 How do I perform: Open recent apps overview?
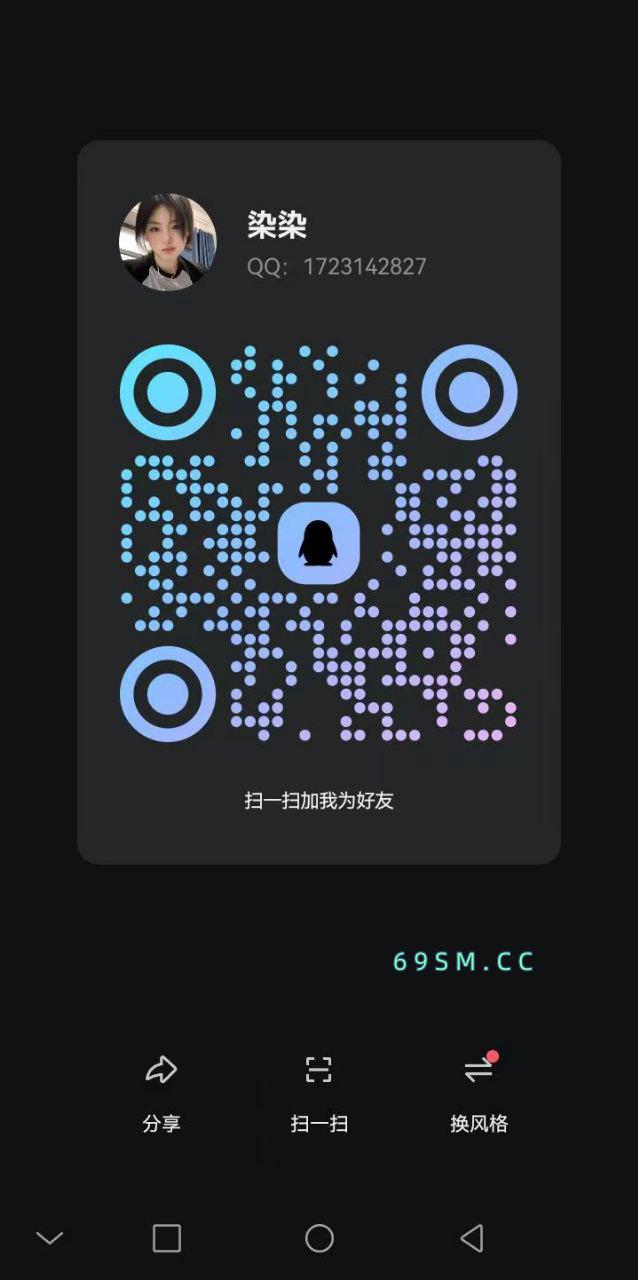[166, 1238]
